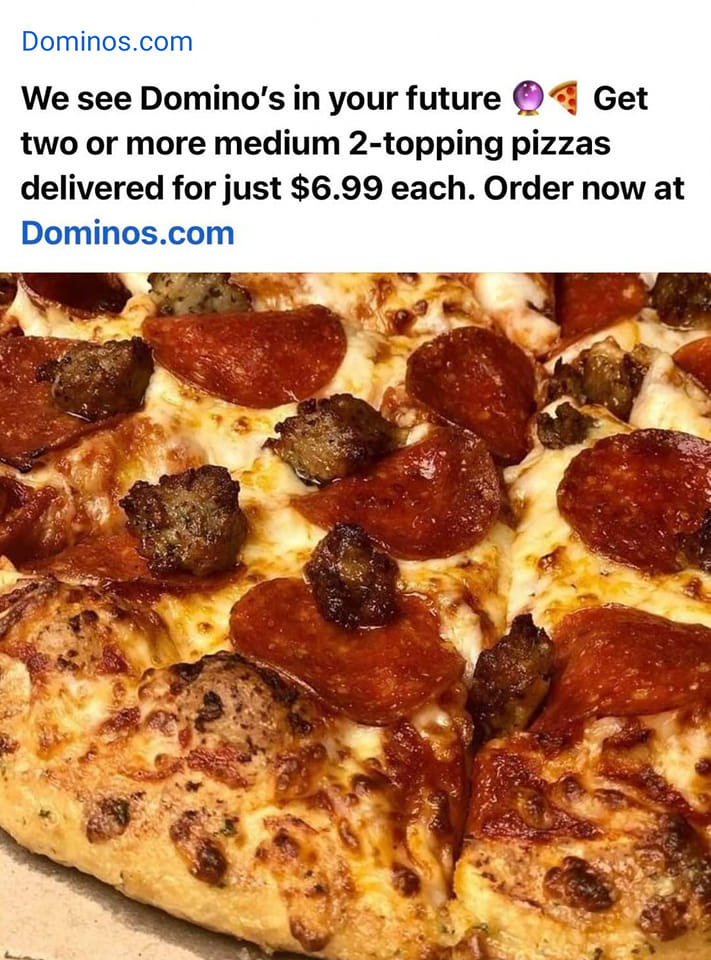Open the small Dominos.com link above the post

[106, 42]
